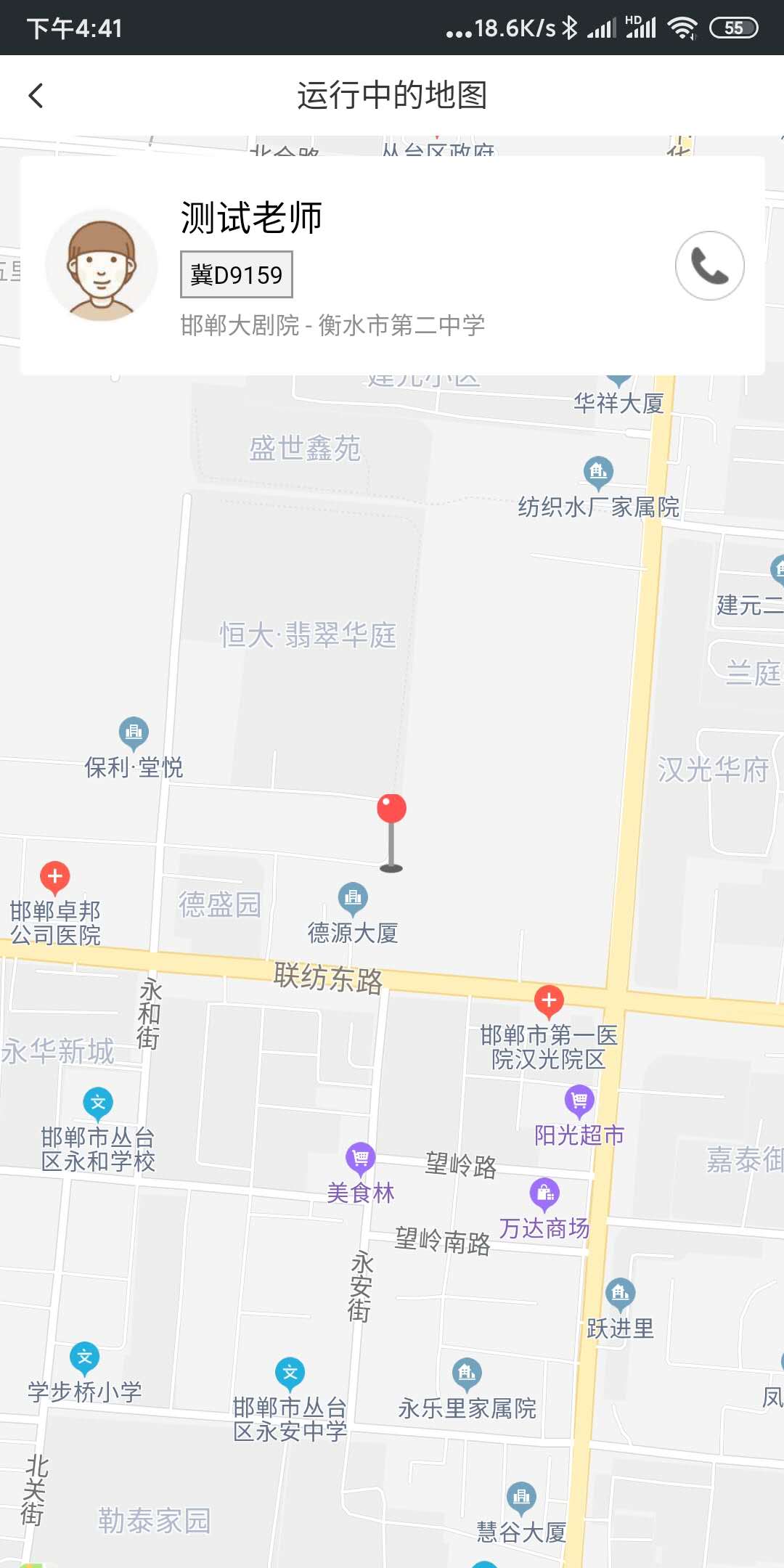
Task: Click the 邯郸市第一医院汉光院区 hospital icon
Action: click(550, 1000)
